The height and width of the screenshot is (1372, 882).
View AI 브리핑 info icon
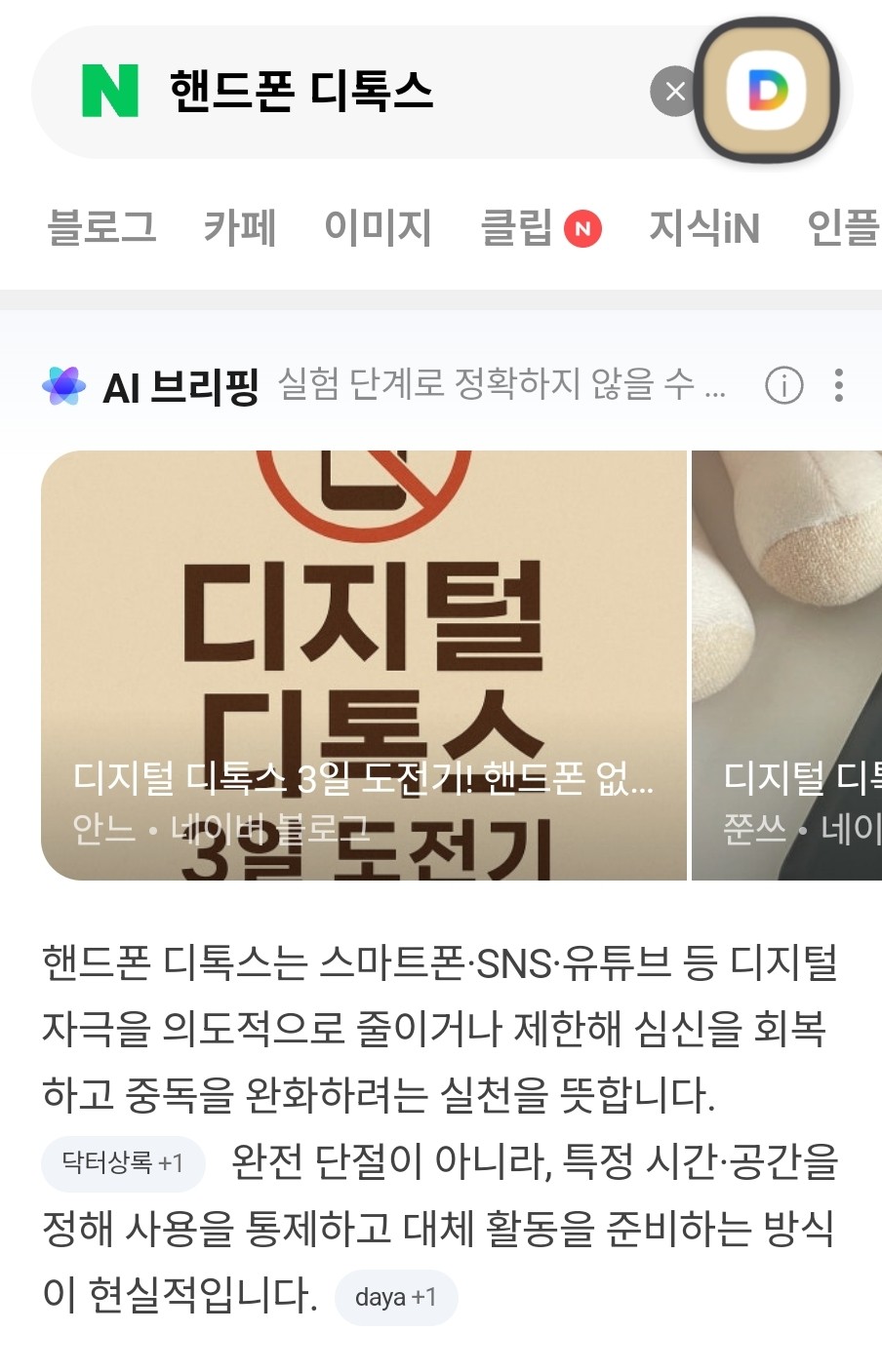(783, 386)
